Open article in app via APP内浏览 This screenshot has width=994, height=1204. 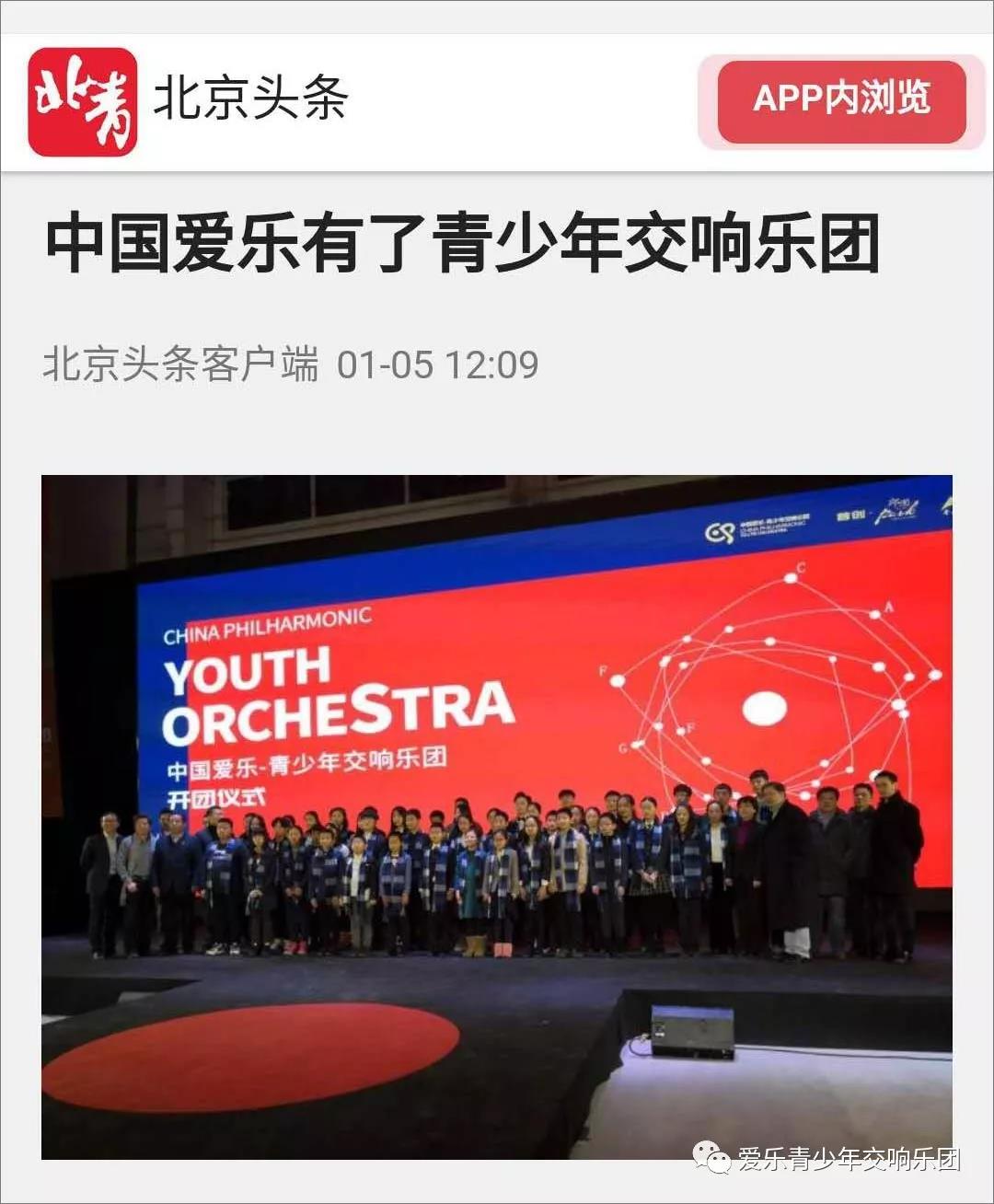point(841,100)
